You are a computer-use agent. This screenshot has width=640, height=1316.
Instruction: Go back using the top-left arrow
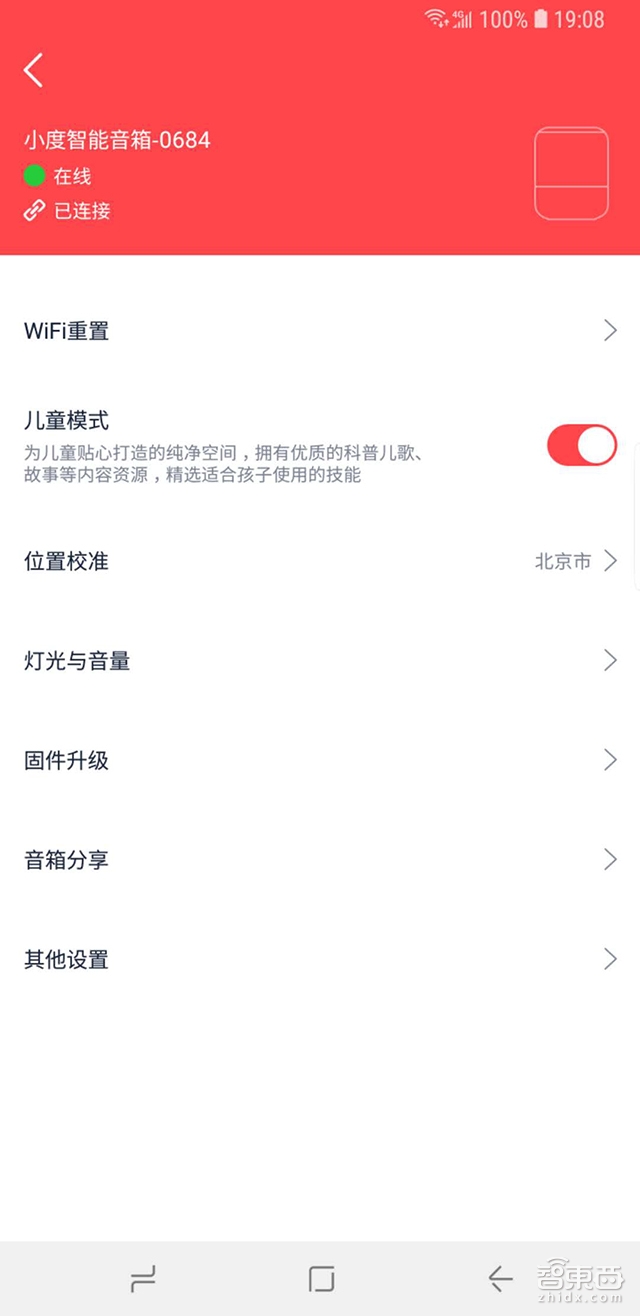(34, 70)
